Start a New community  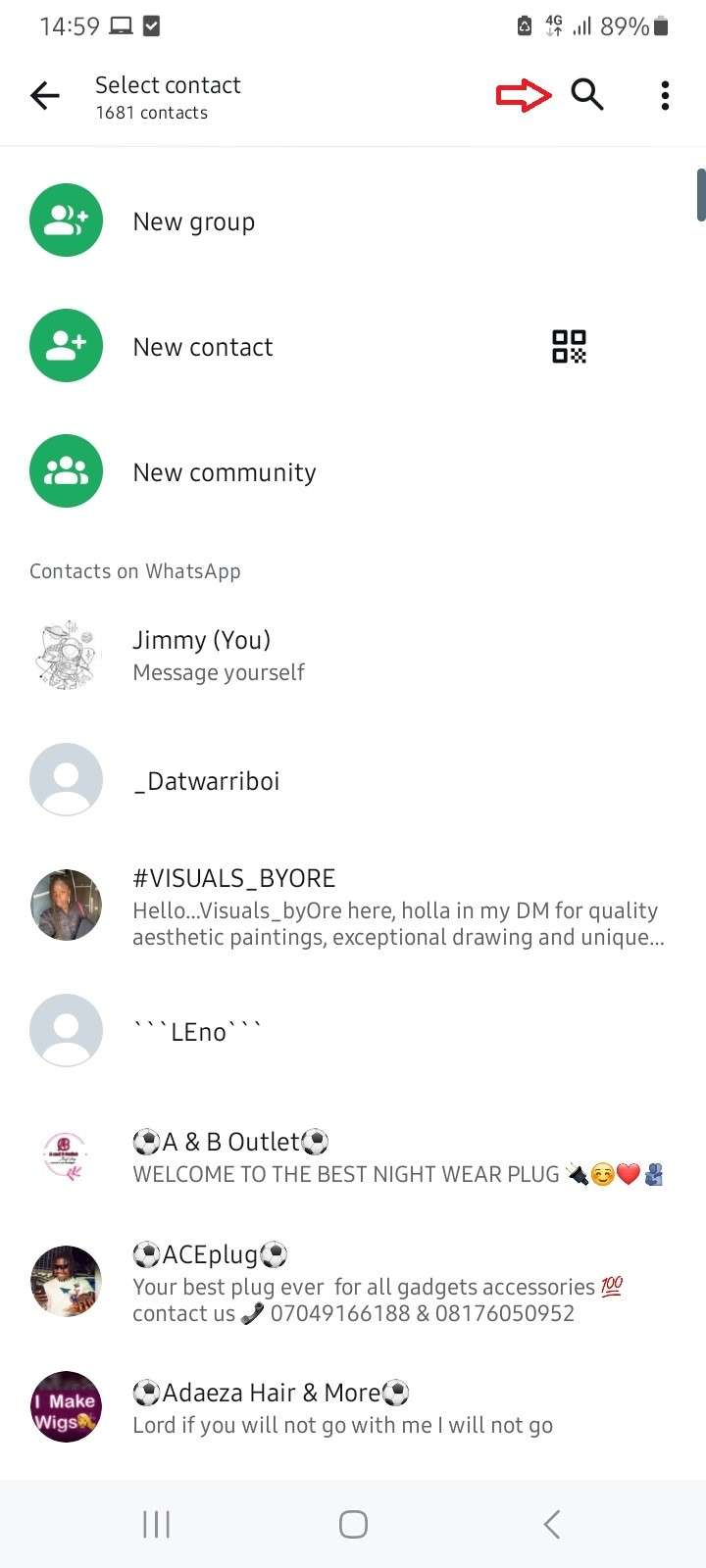pos(225,472)
